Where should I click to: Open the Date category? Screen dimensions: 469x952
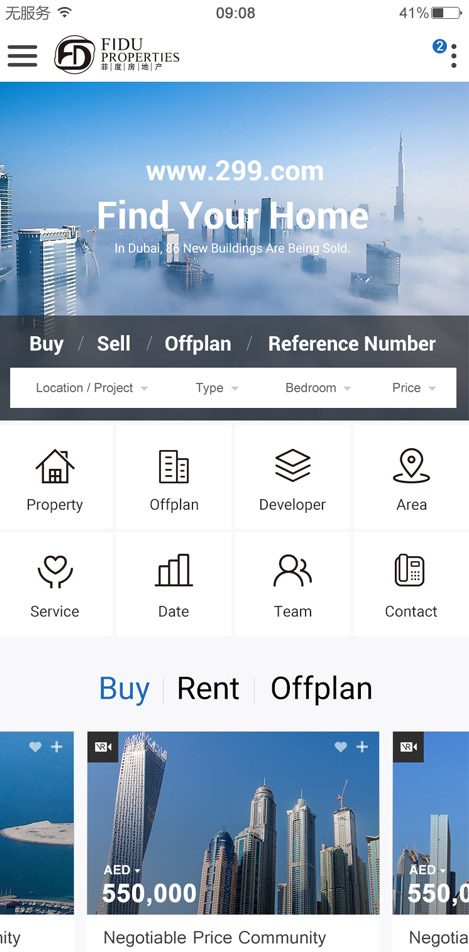[x=174, y=584]
